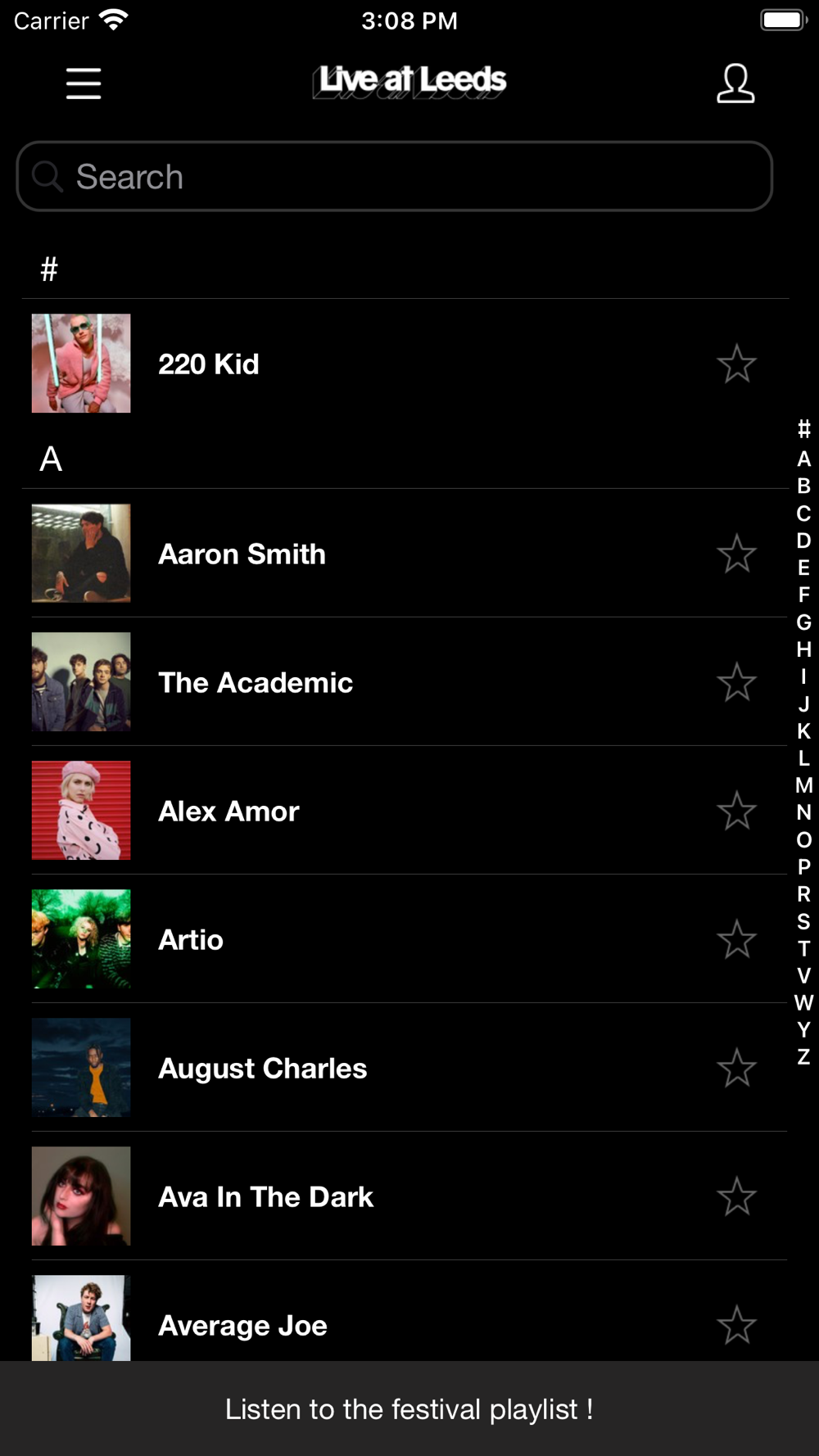Jump to letter M in the index
The height and width of the screenshot is (1456, 819).
[803, 785]
